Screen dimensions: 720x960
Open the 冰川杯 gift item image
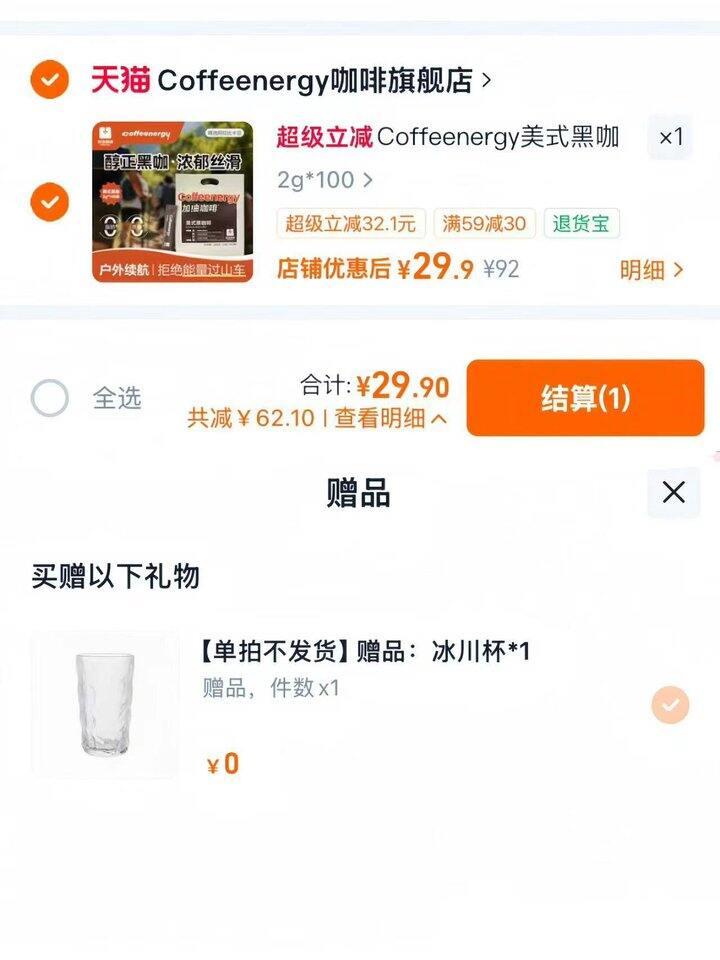(105, 705)
